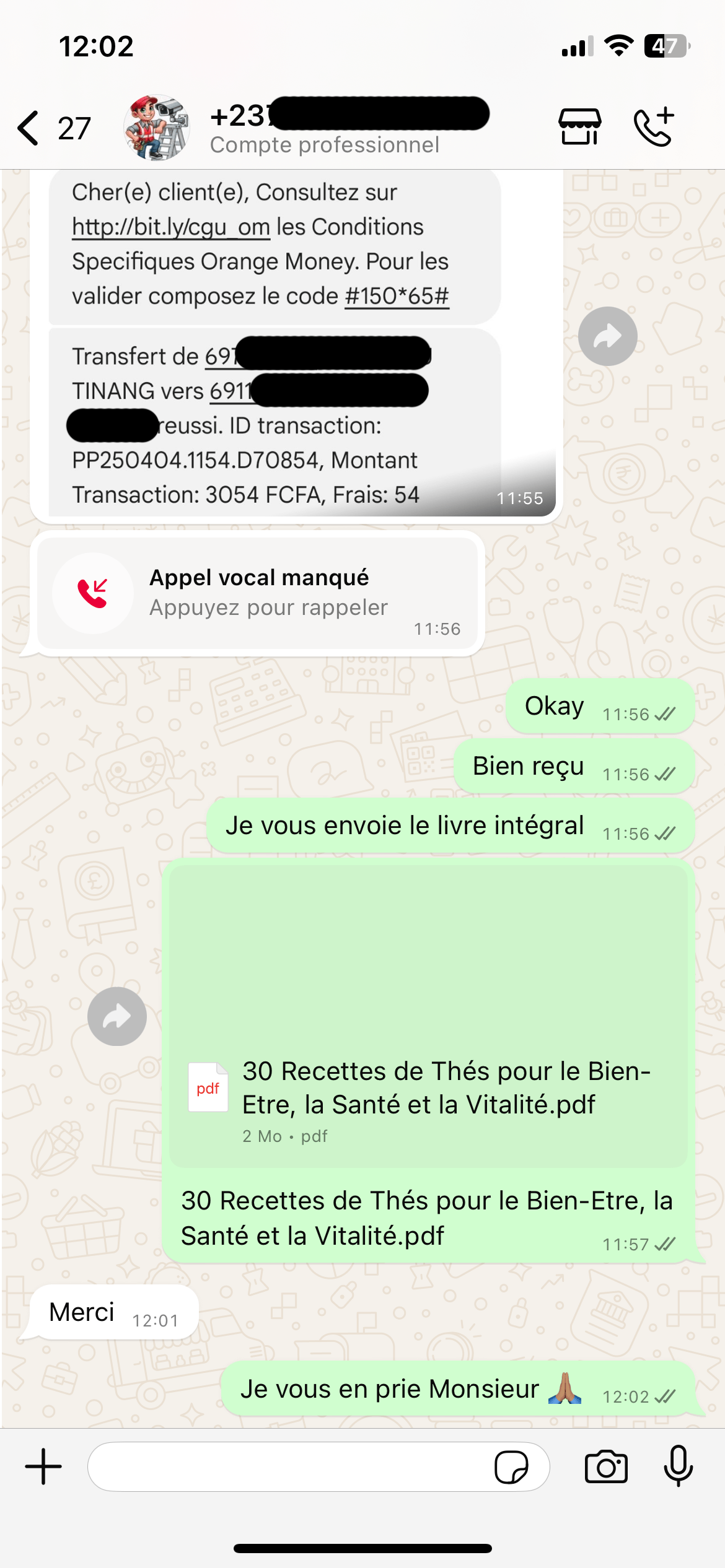Open the sticker picker
Image resolution: width=725 pixels, height=1568 pixels.
(511, 1467)
